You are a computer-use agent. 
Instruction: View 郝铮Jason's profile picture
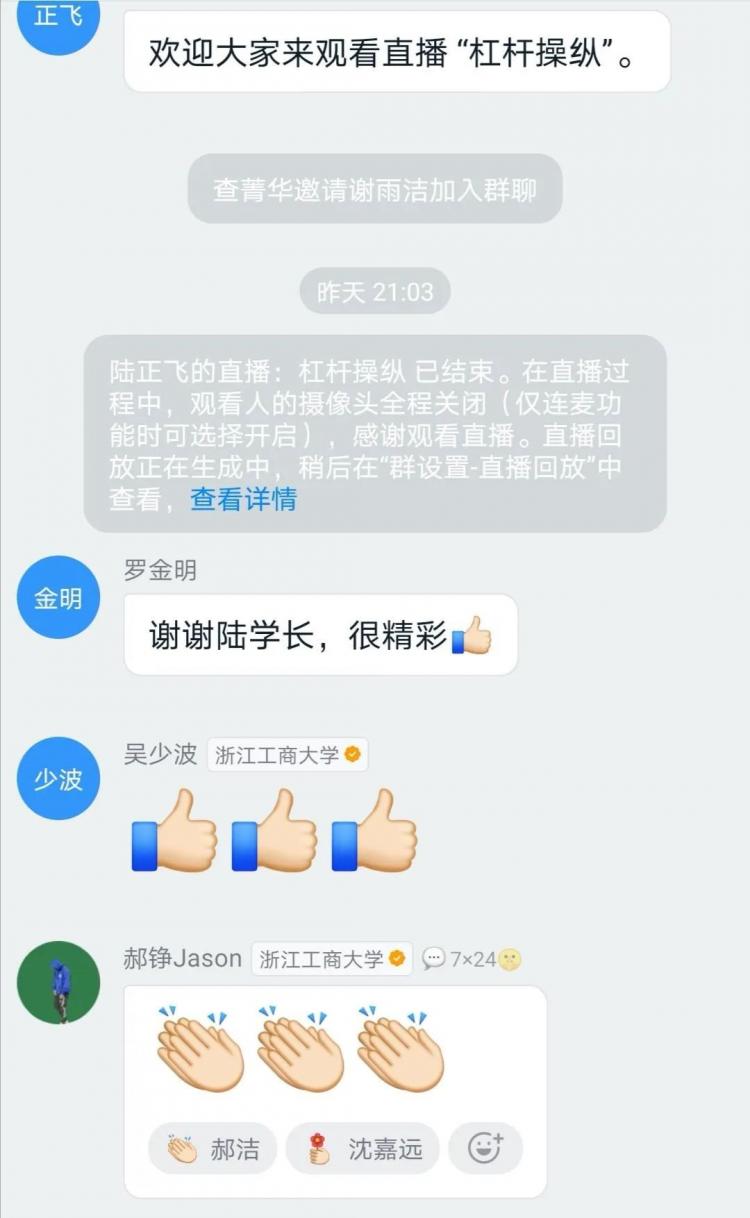click(58, 982)
